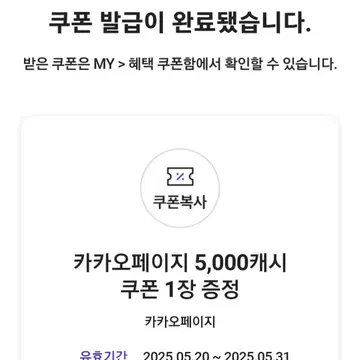The width and height of the screenshot is (360, 360).
Task: Copy the coupon via 쿠폰복사 button
Action: point(180,188)
